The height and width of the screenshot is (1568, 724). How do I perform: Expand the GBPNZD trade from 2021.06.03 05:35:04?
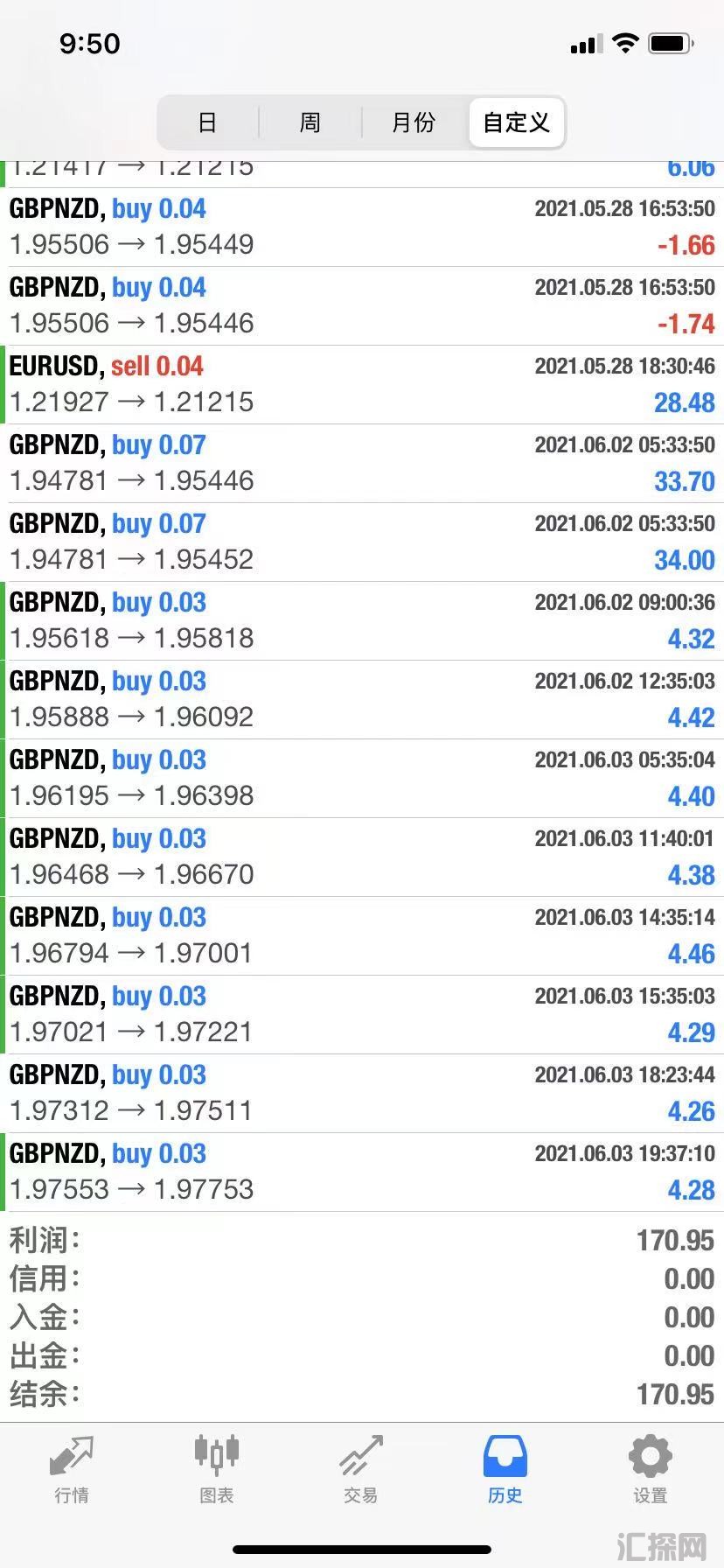362,778
